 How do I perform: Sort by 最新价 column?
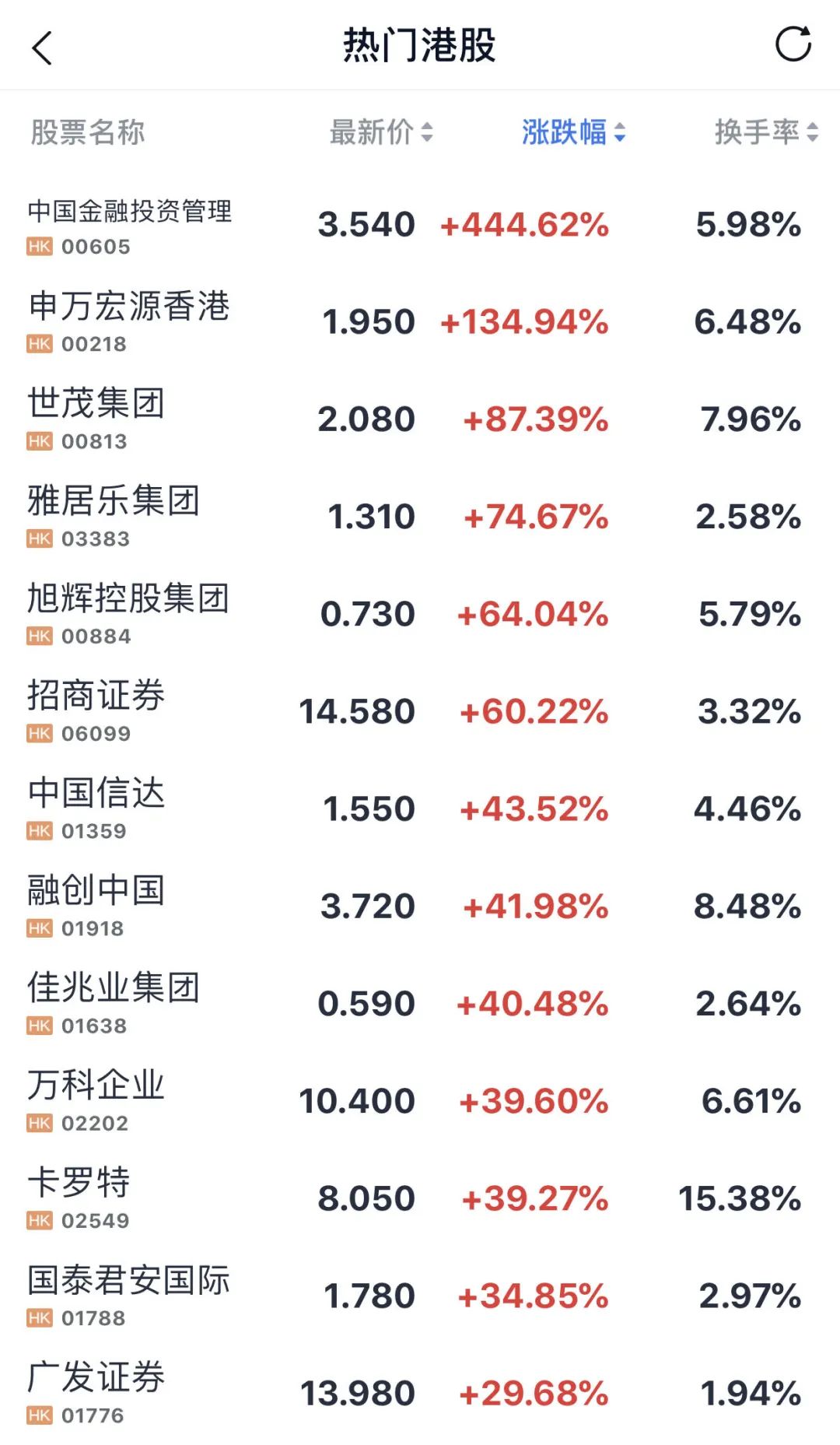380,132
